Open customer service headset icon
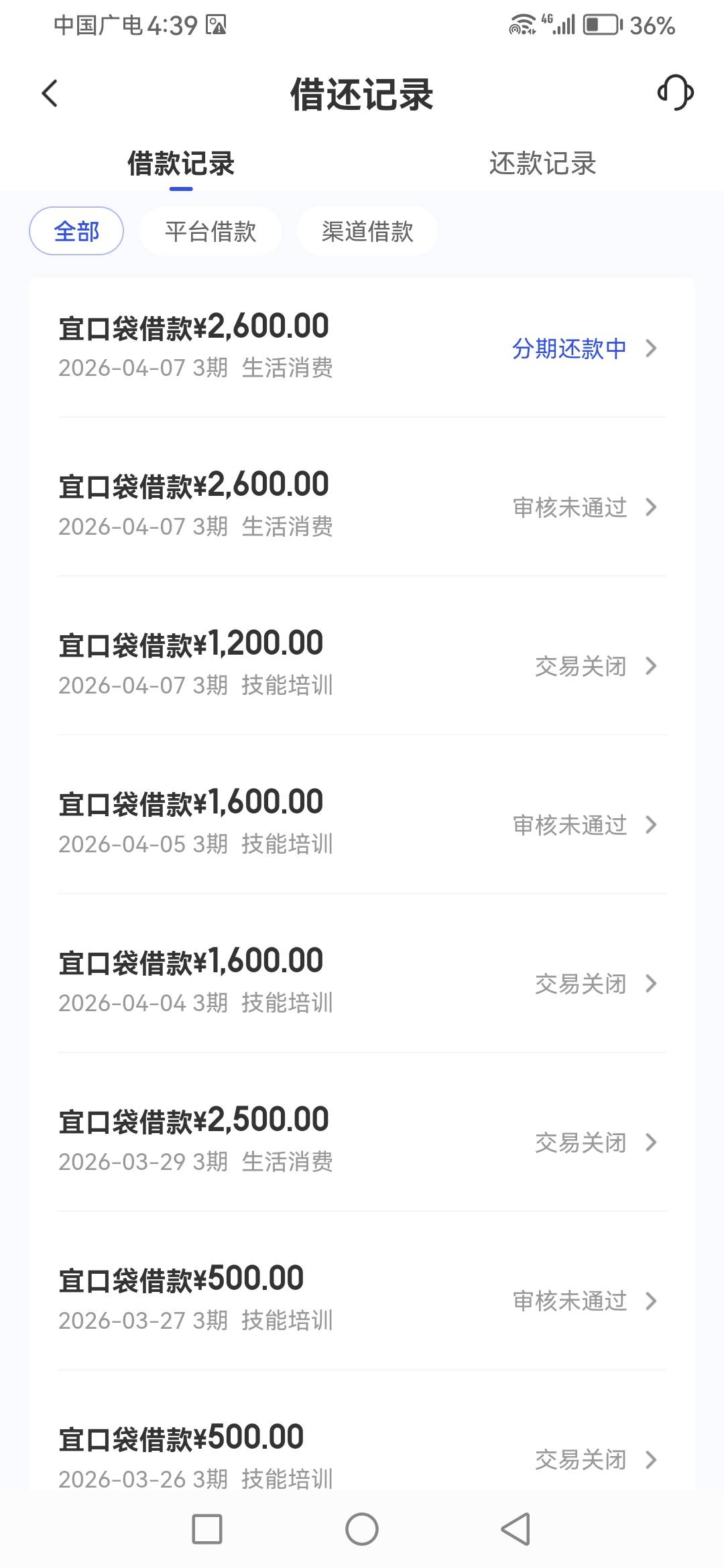The height and width of the screenshot is (1568, 724). point(675,92)
